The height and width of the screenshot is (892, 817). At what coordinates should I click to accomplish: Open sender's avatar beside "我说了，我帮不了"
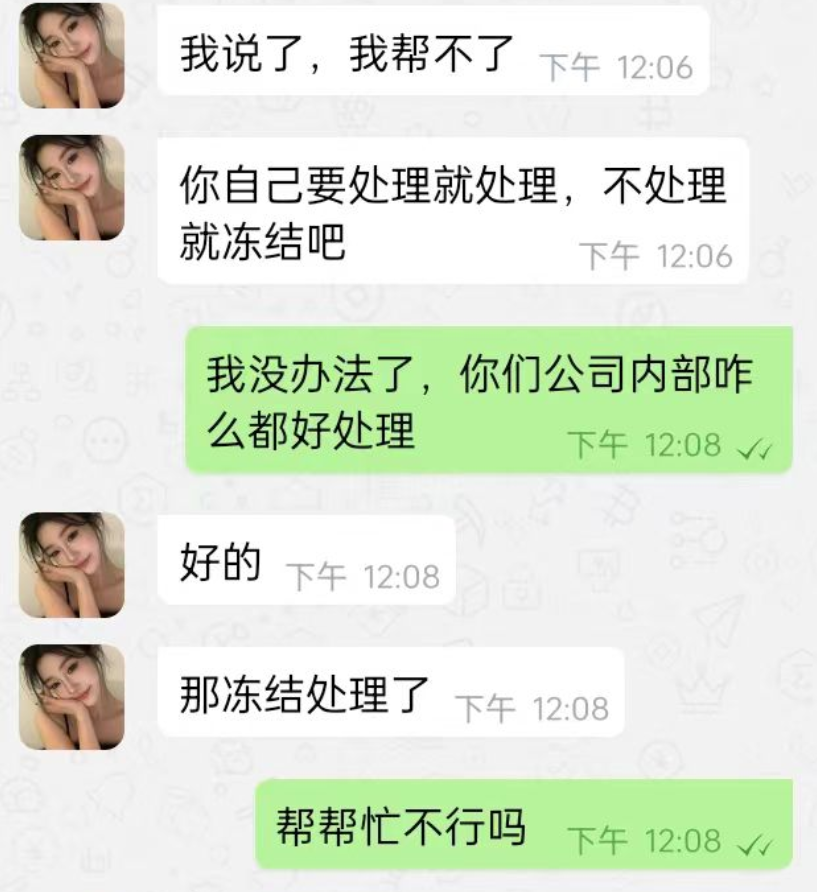pyautogui.click(x=72, y=55)
